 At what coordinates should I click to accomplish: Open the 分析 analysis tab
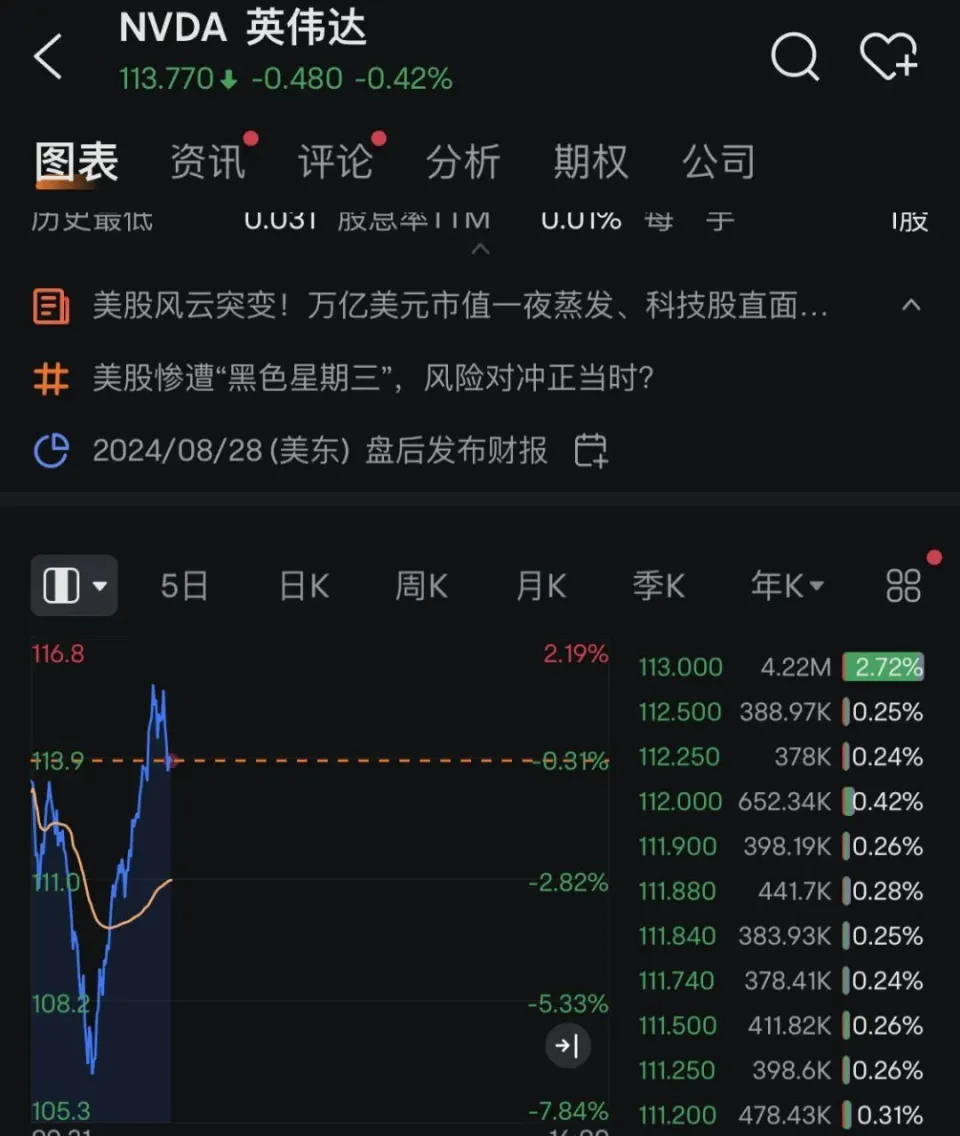pyautogui.click(x=463, y=162)
